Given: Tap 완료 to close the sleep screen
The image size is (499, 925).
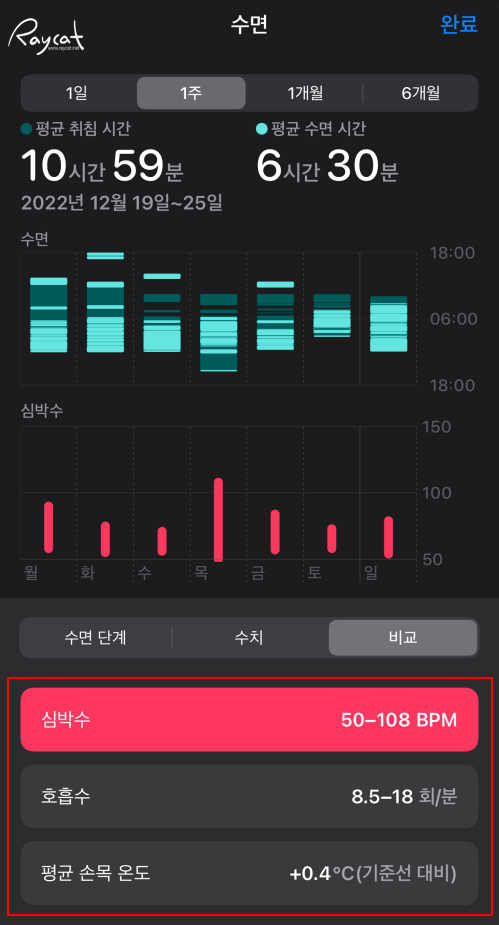Looking at the screenshot, I should pos(458,24).
